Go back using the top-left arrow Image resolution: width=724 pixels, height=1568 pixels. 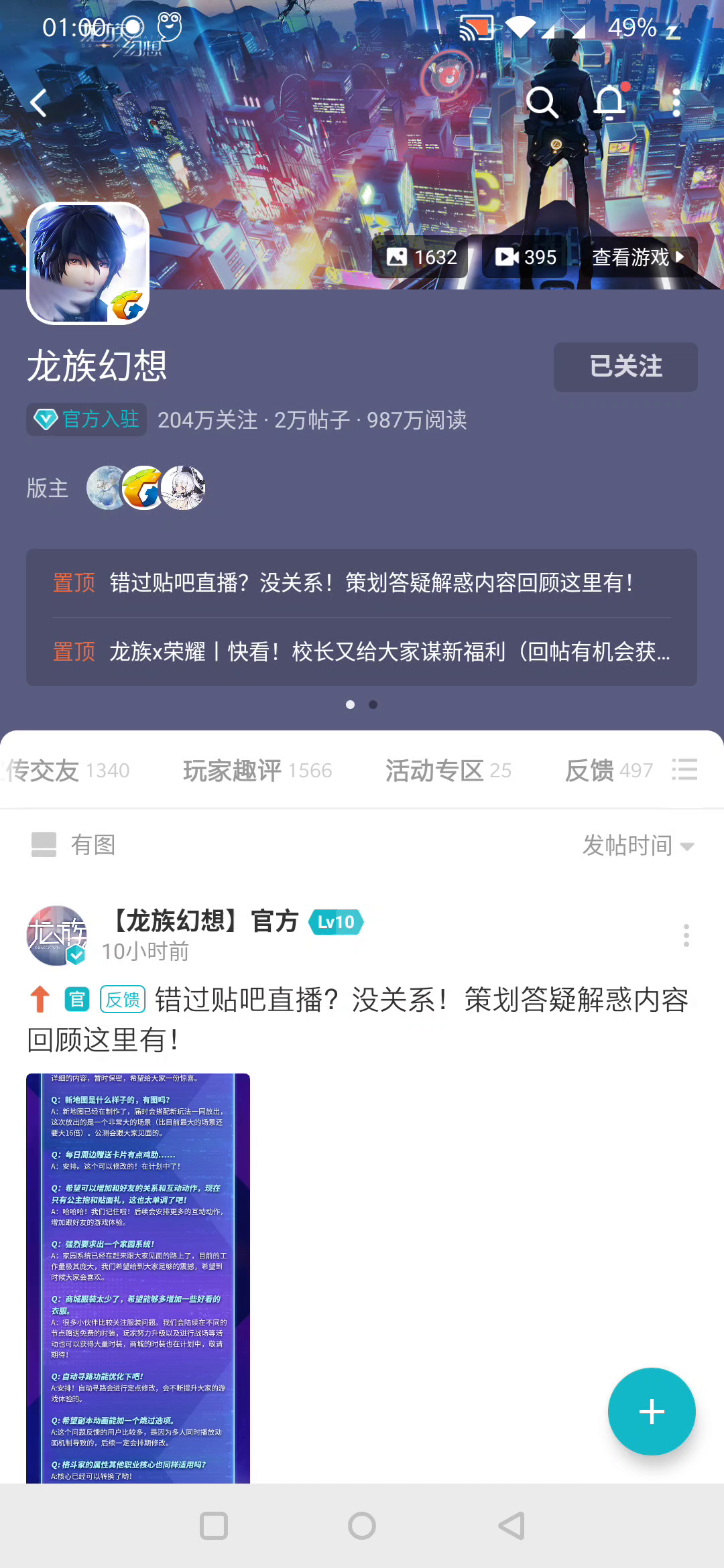[39, 103]
